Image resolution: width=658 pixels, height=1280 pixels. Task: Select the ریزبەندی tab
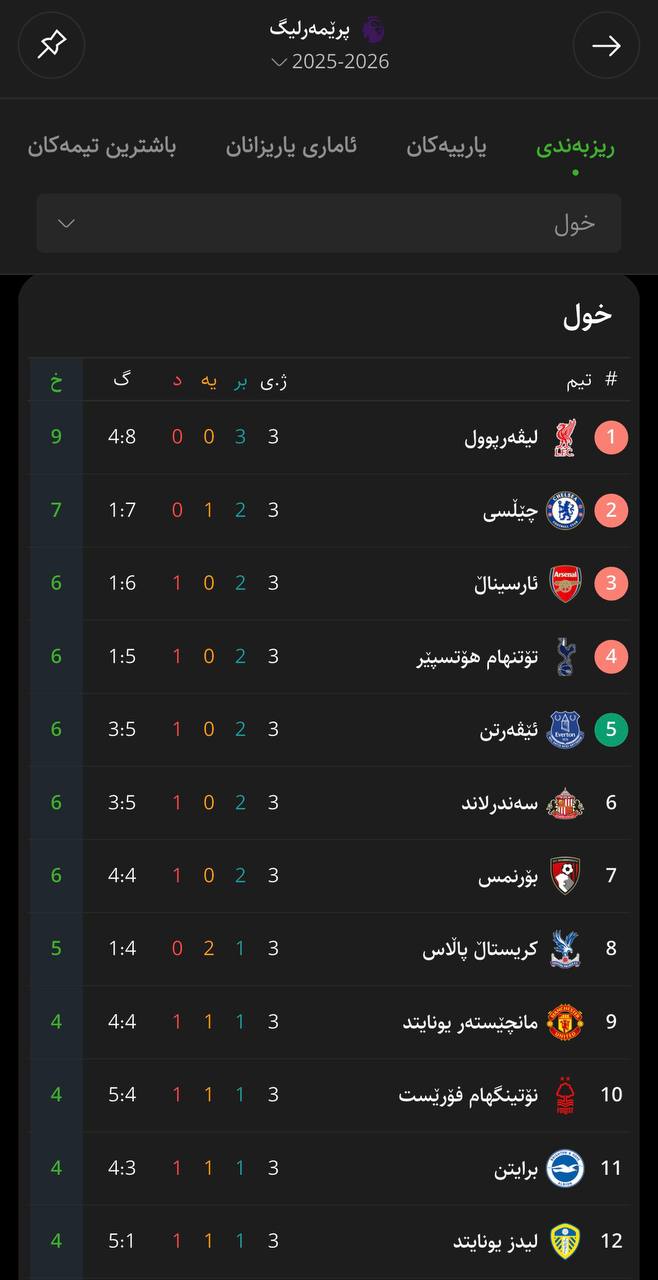575,147
